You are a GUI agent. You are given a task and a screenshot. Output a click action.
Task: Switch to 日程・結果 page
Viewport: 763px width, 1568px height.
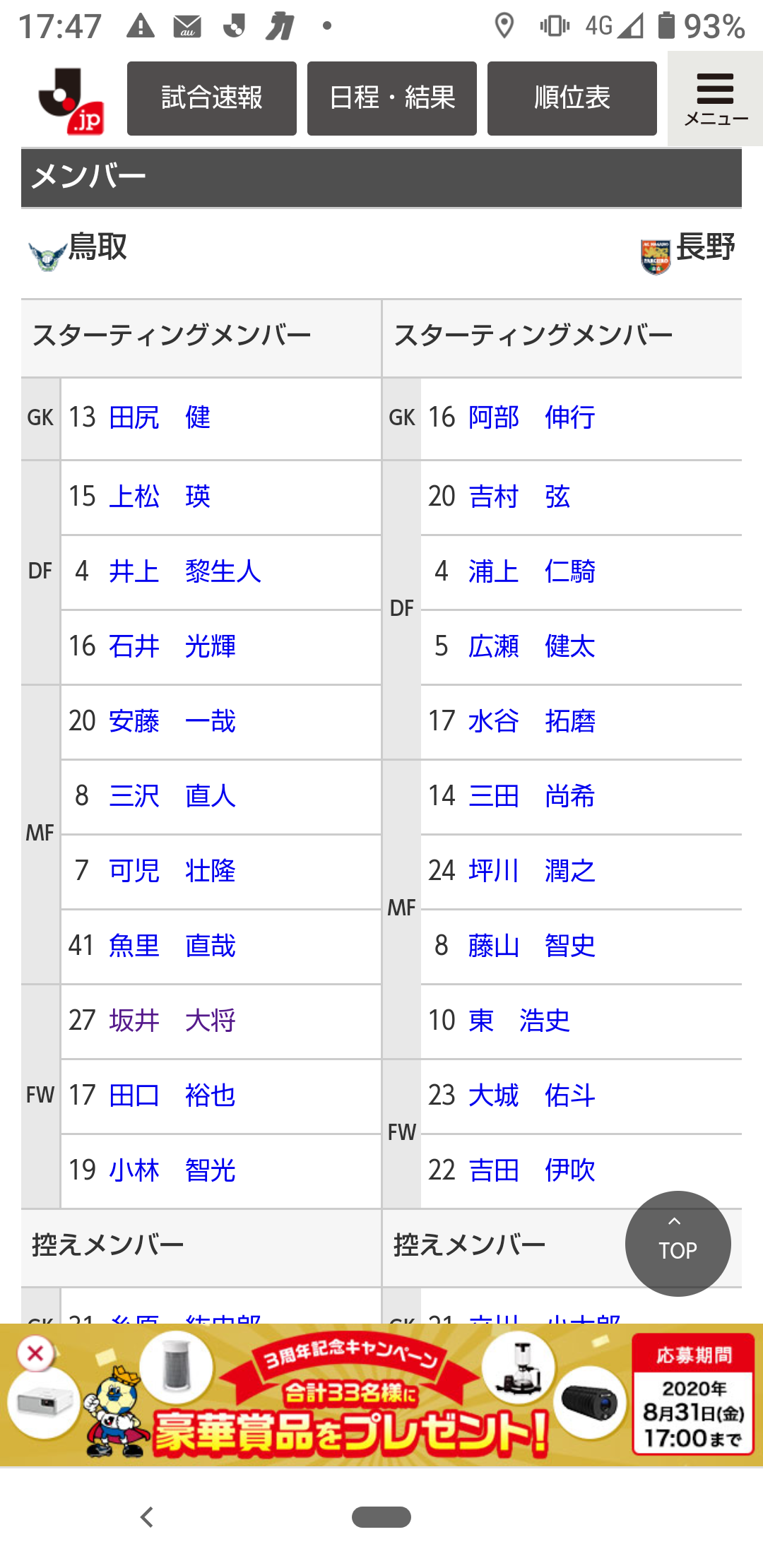pyautogui.click(x=392, y=98)
